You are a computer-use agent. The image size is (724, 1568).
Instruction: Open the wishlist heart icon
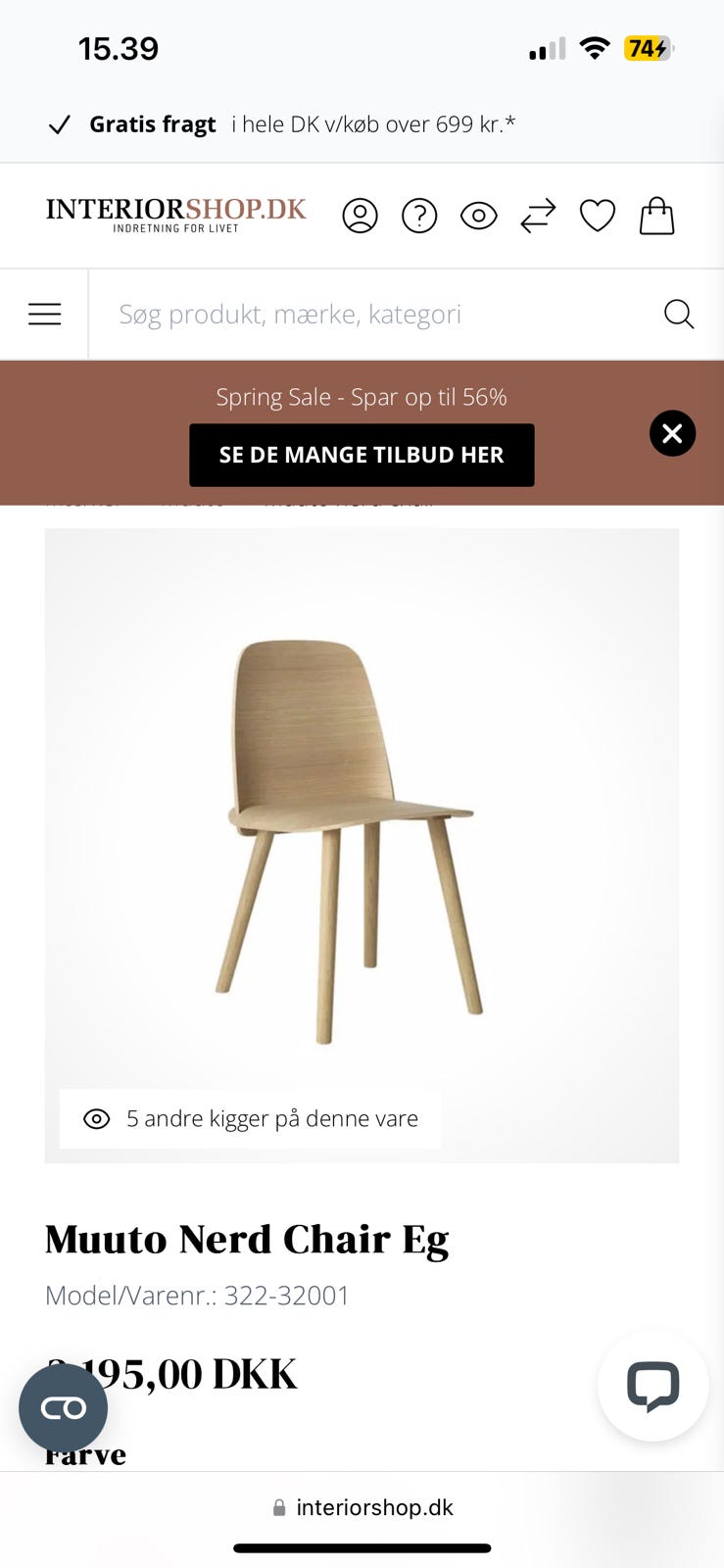(x=598, y=216)
